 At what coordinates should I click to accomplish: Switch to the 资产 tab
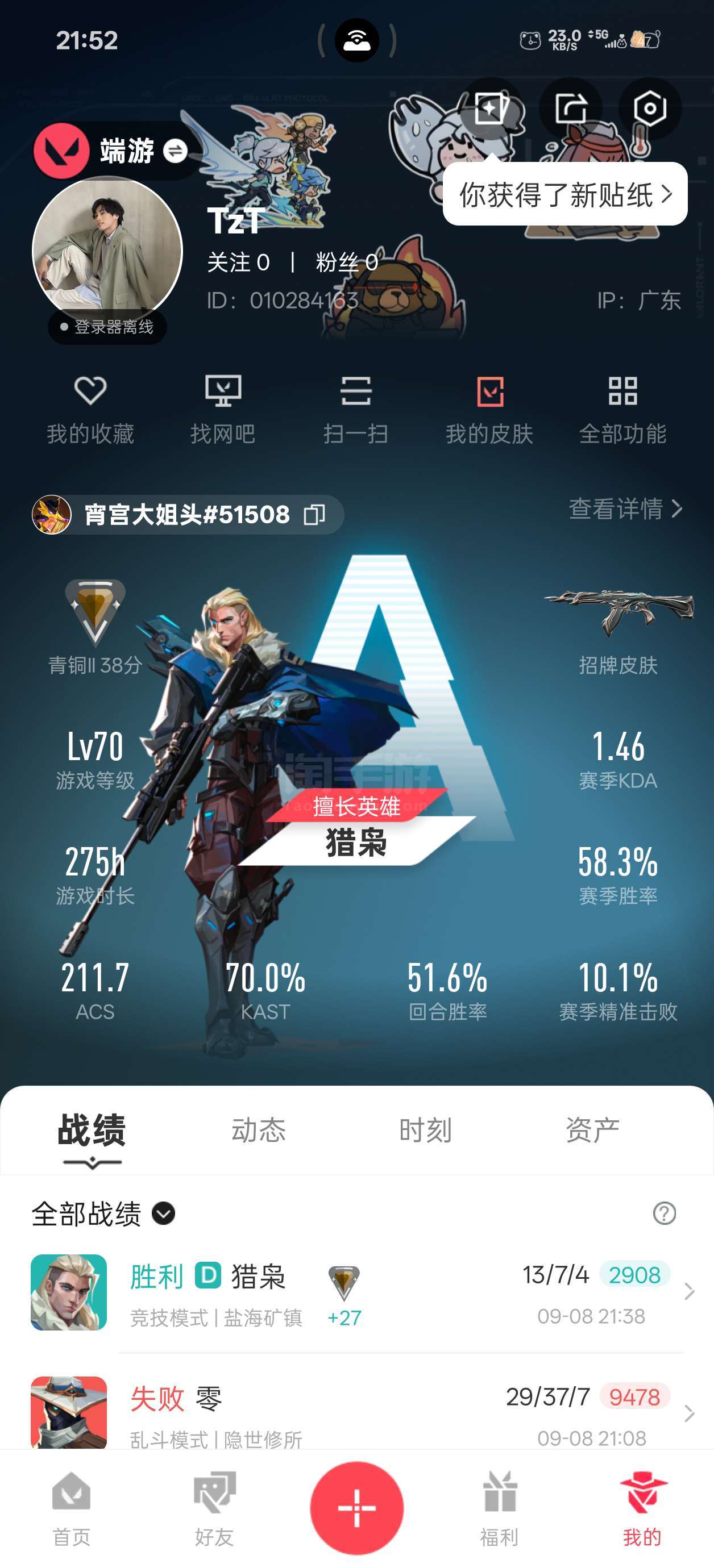(x=592, y=1130)
